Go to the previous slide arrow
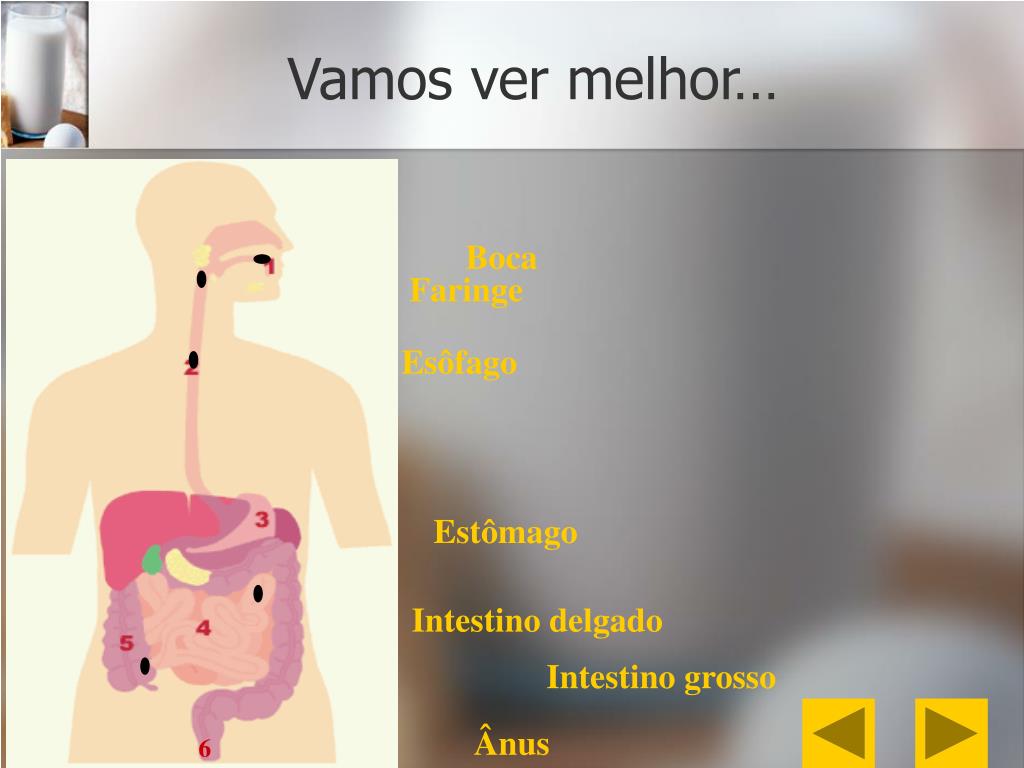1024x768 pixels. [838, 733]
